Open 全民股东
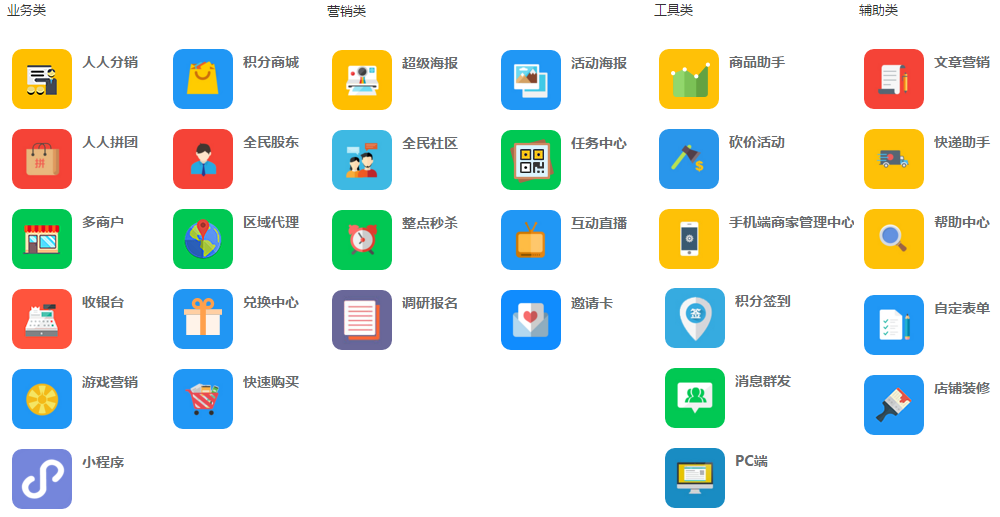This screenshot has width=1000, height=517. 203,159
